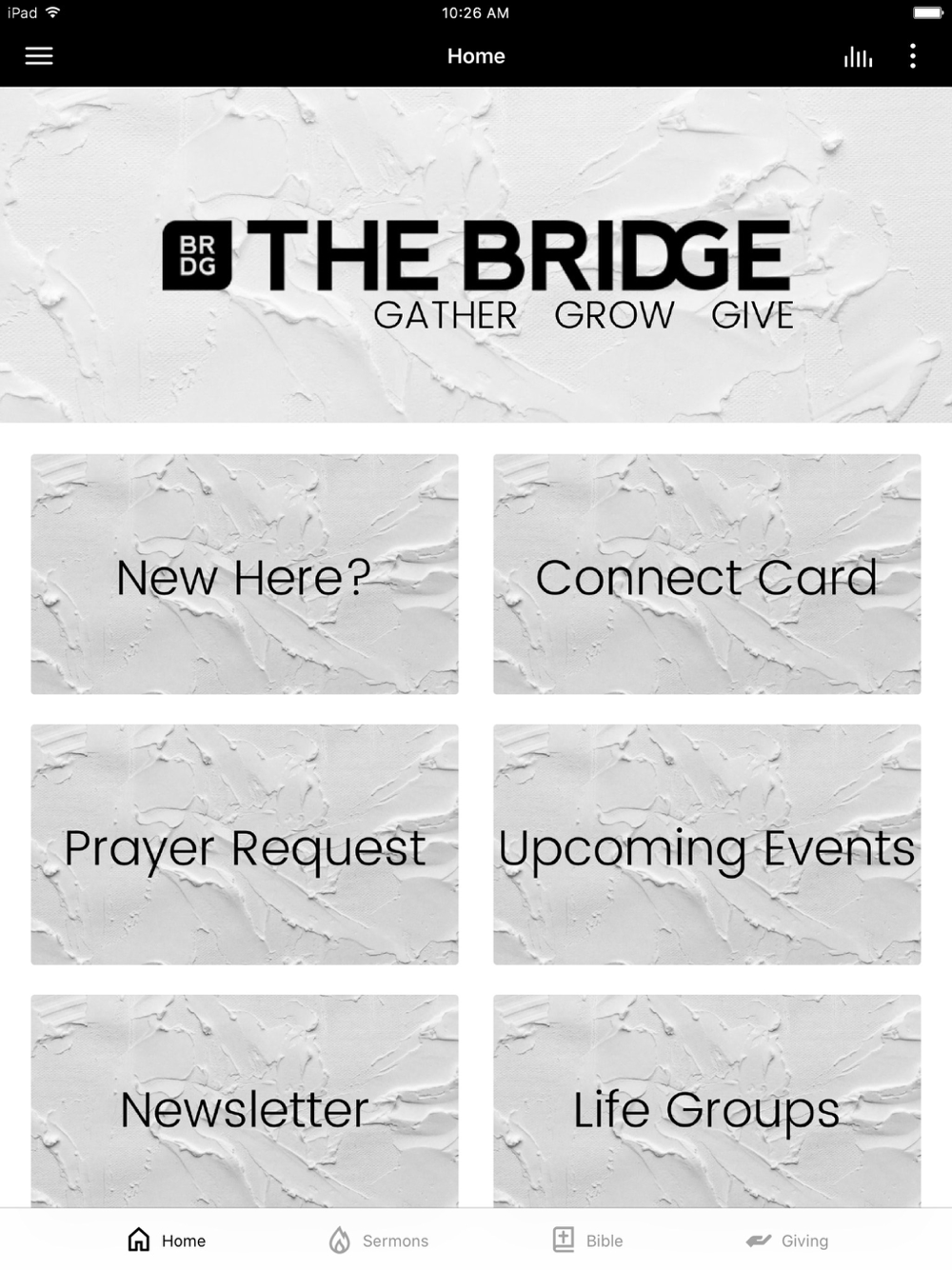Image resolution: width=952 pixels, height=1270 pixels.
Task: Switch to the Sermons tab
Action: point(379,1240)
